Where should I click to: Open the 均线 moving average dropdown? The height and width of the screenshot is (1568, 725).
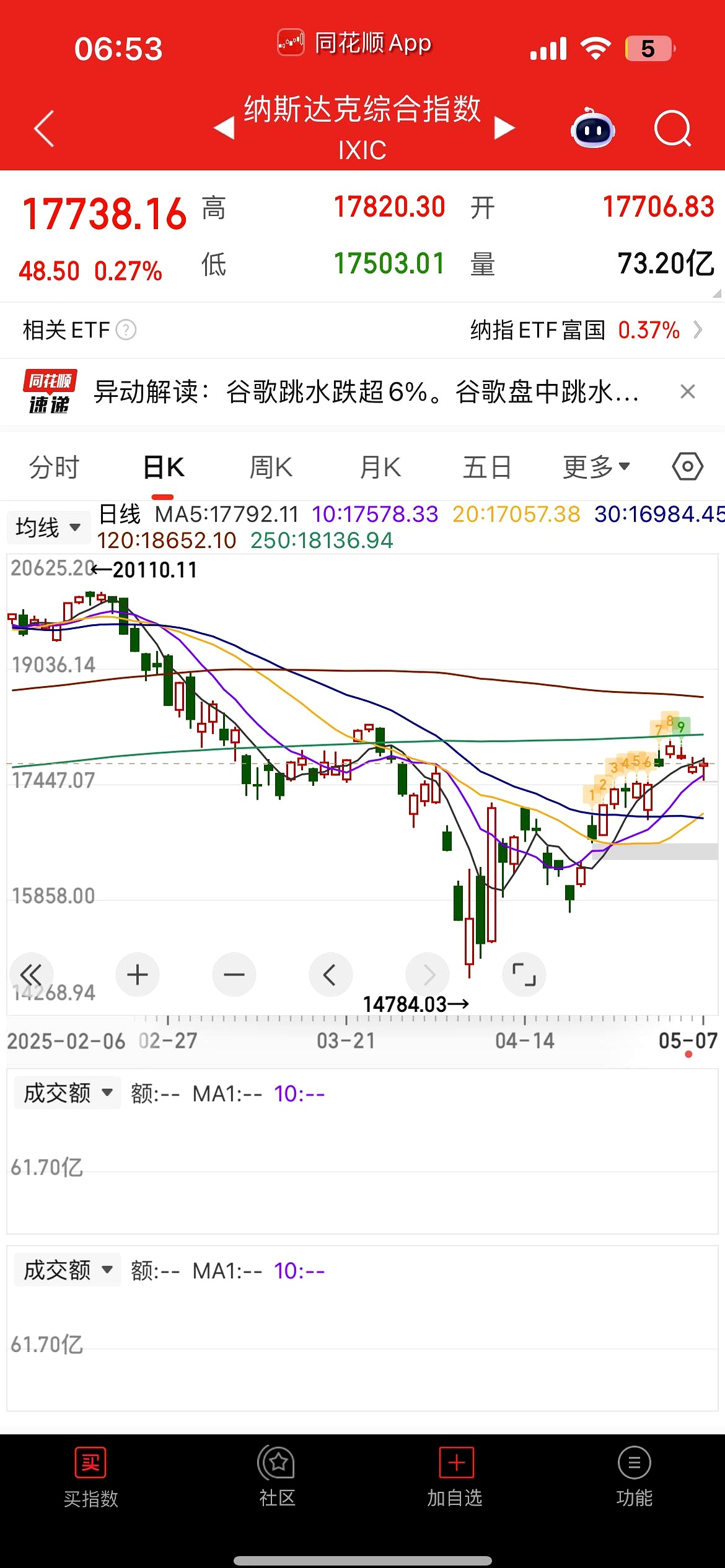(x=48, y=527)
